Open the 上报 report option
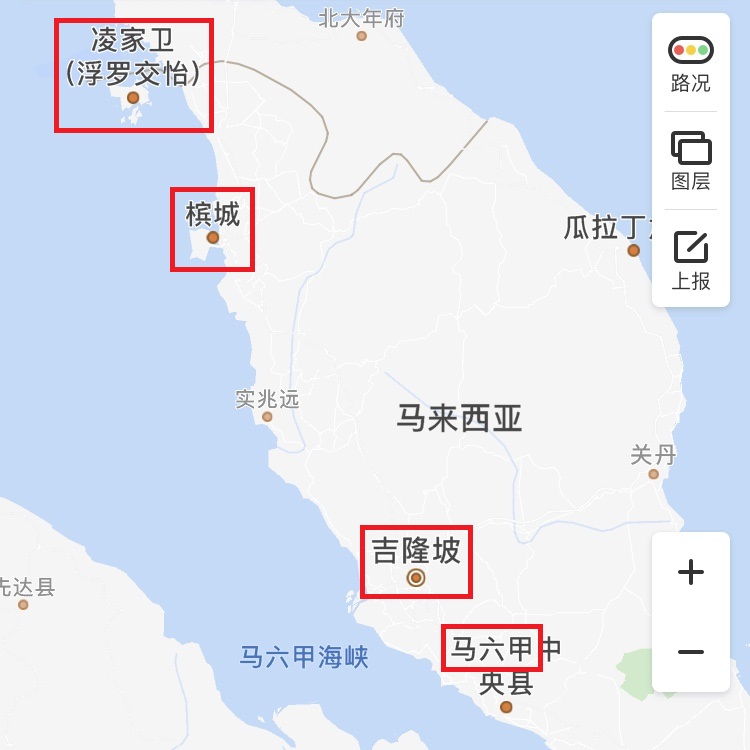This screenshot has width=750, height=750. tap(690, 258)
